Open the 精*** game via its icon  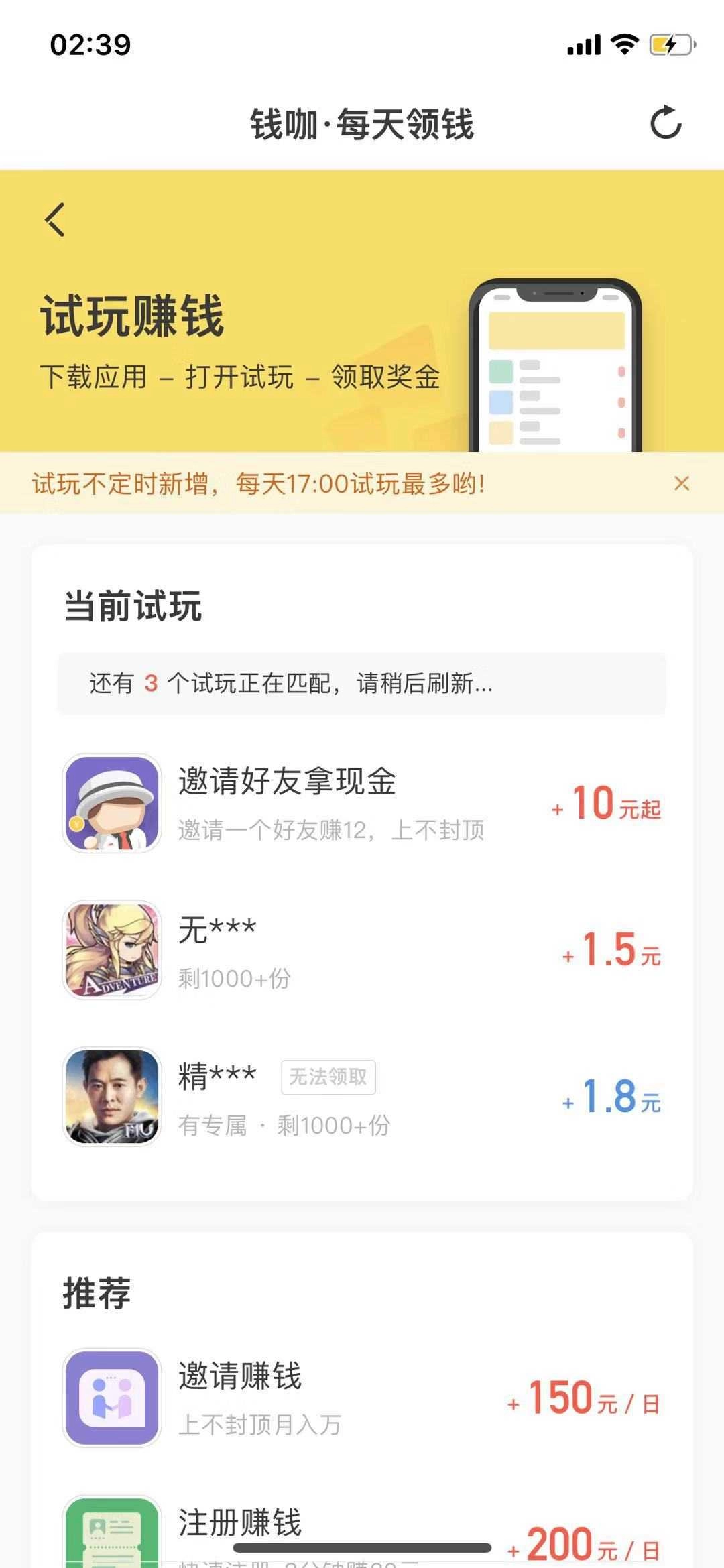pyautogui.click(x=111, y=1097)
